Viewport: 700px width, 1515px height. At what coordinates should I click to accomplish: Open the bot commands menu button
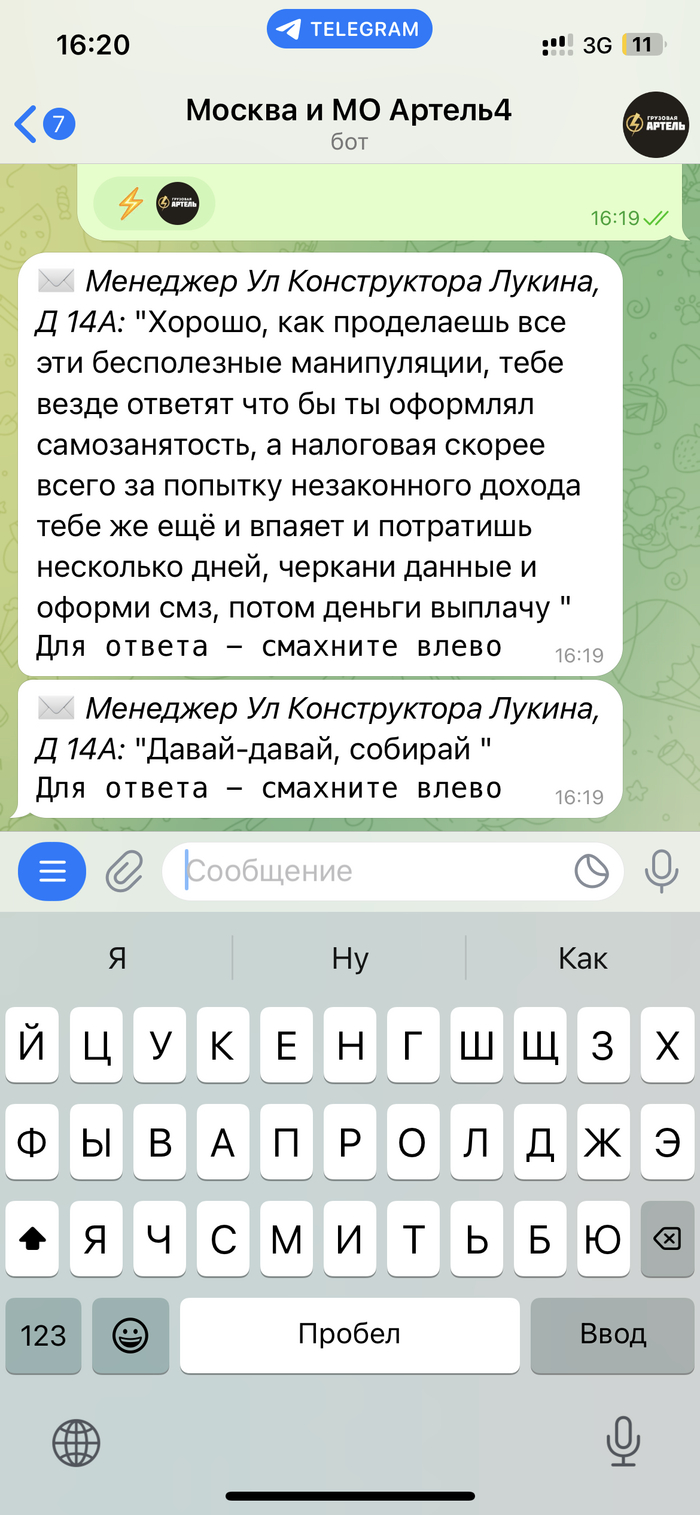tap(52, 871)
